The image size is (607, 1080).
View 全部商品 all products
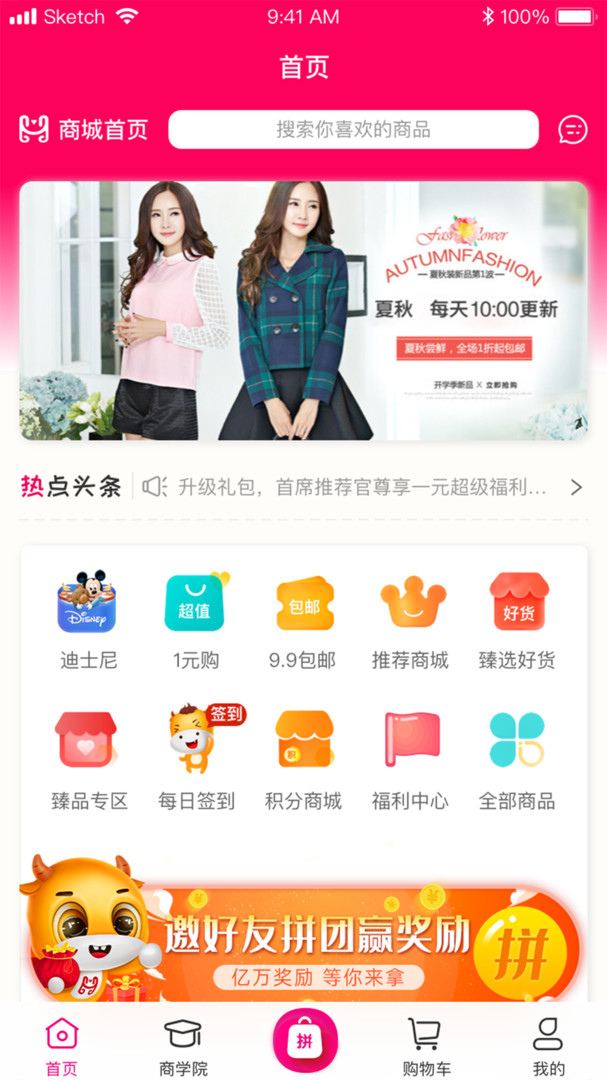[517, 760]
